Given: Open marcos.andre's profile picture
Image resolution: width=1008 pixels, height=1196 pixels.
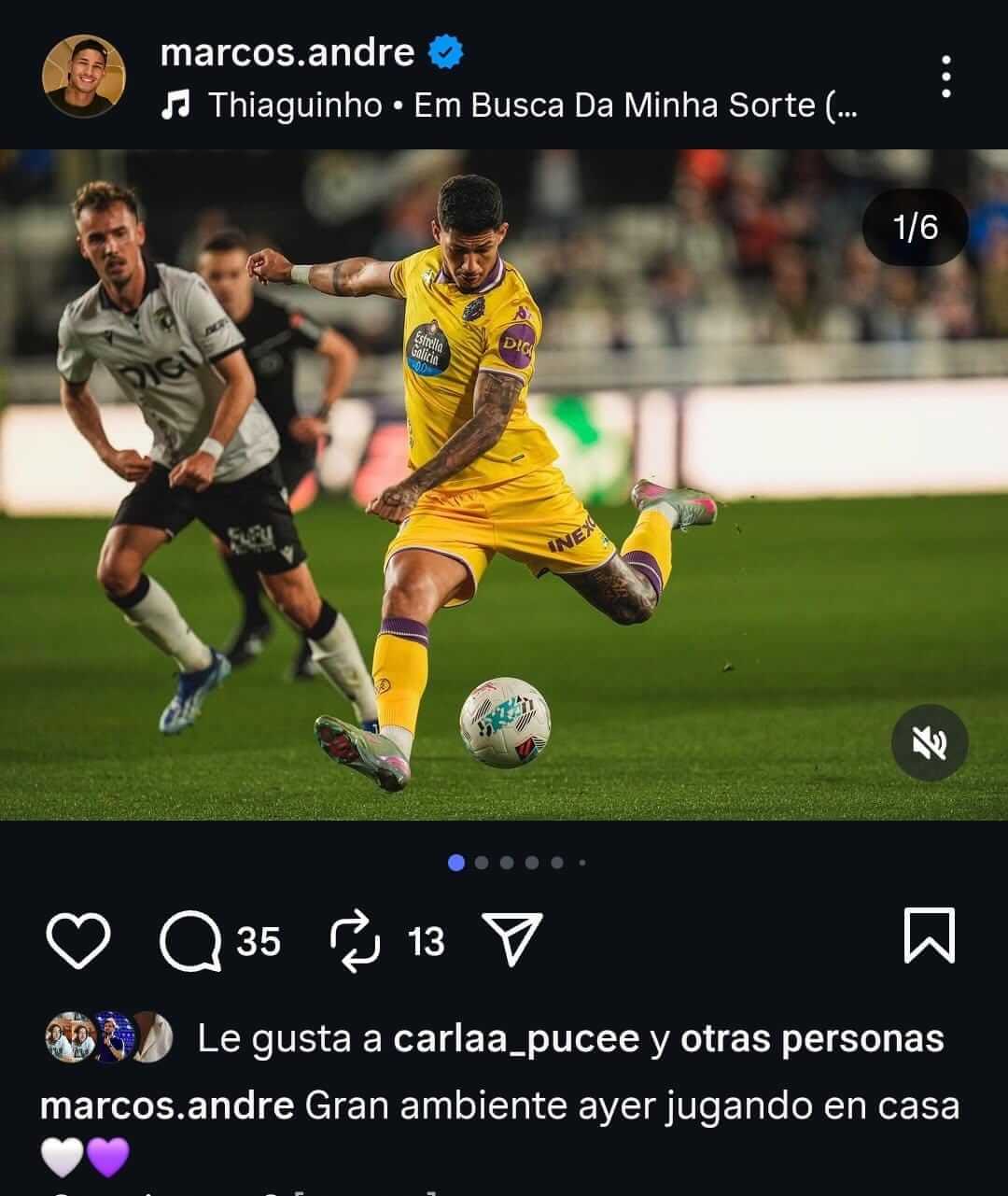Looking at the screenshot, I should tap(84, 76).
